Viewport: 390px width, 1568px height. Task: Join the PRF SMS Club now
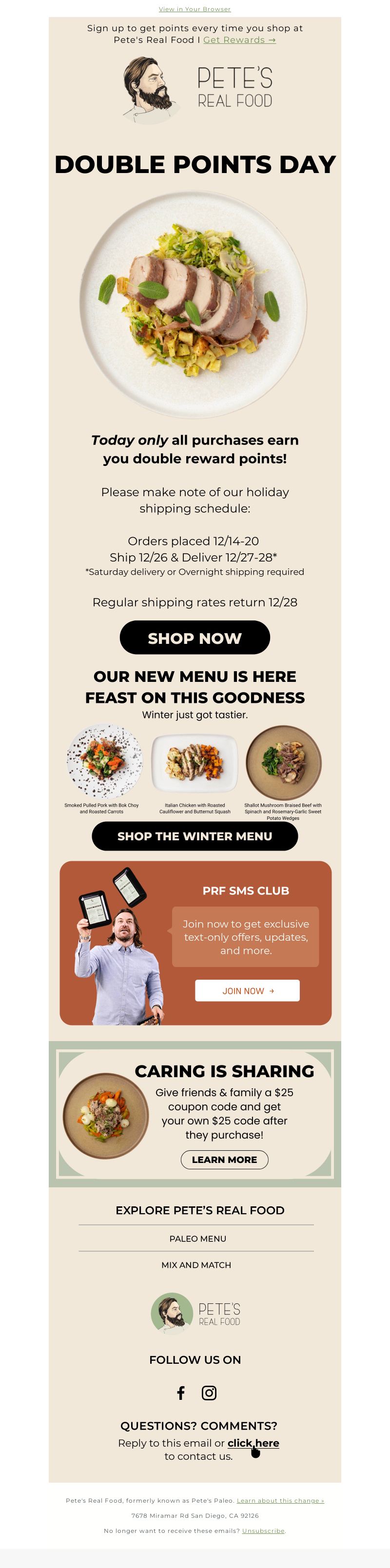(247, 991)
